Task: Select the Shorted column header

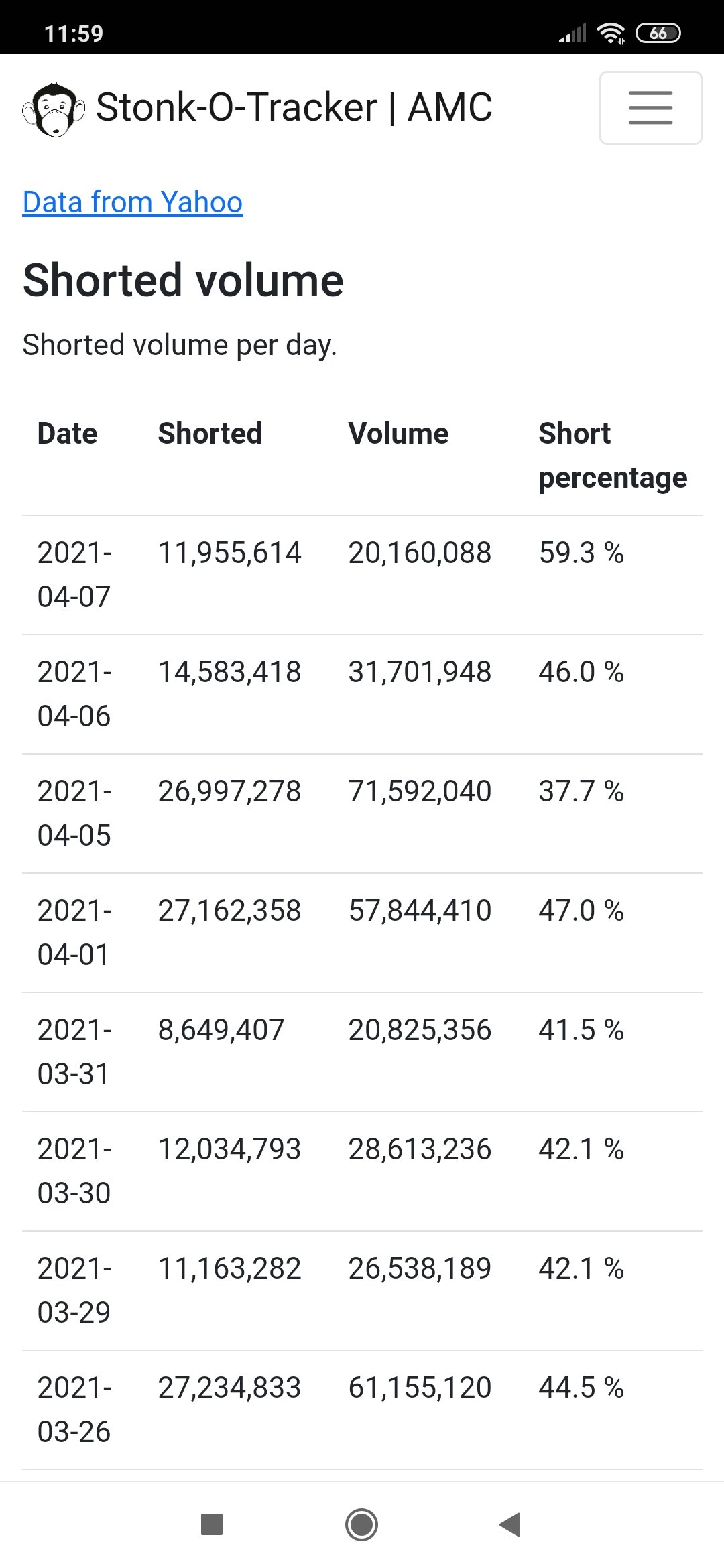Action: (x=210, y=434)
